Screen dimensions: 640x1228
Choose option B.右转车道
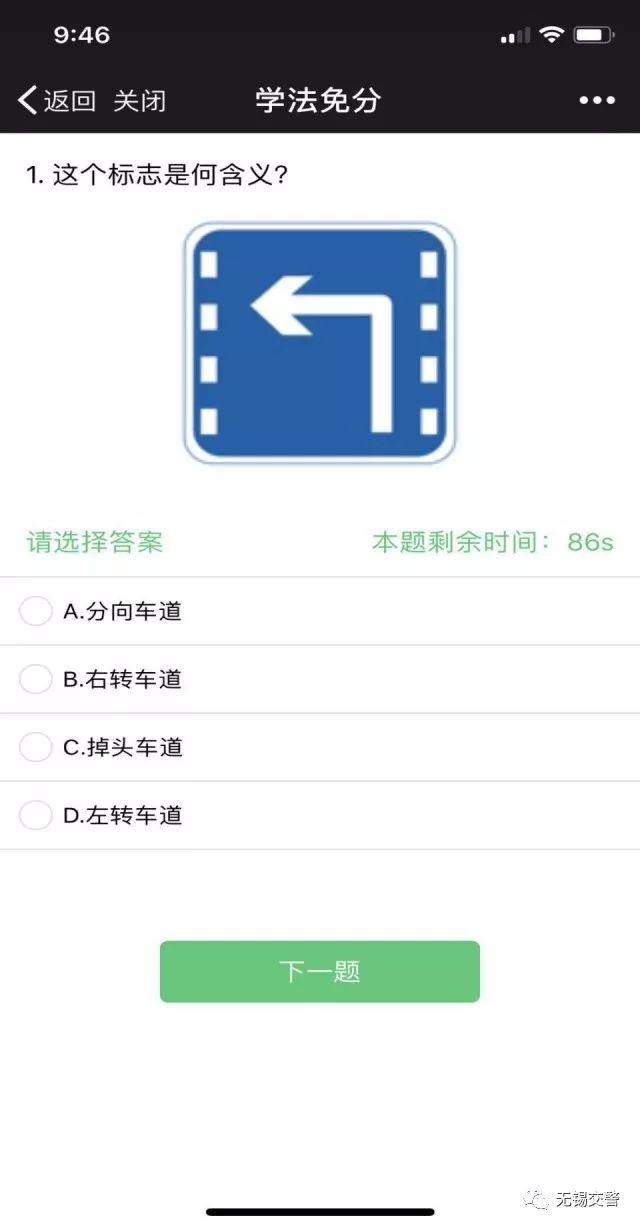pos(320,679)
